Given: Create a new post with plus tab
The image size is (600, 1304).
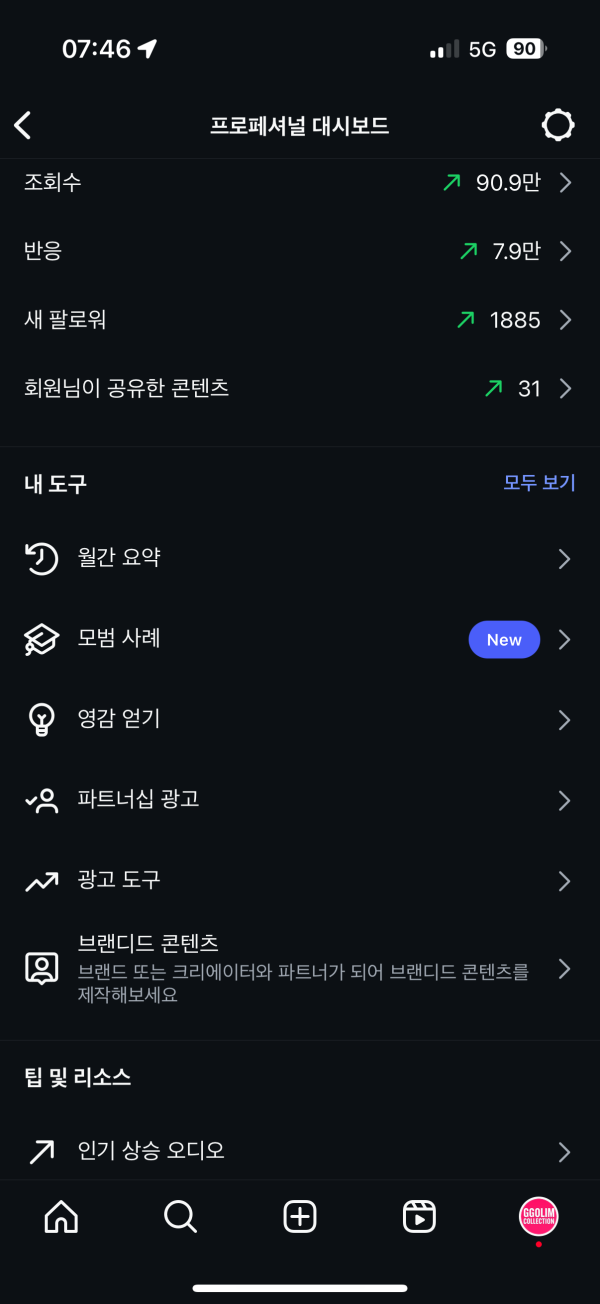Looking at the screenshot, I should point(300,1216).
